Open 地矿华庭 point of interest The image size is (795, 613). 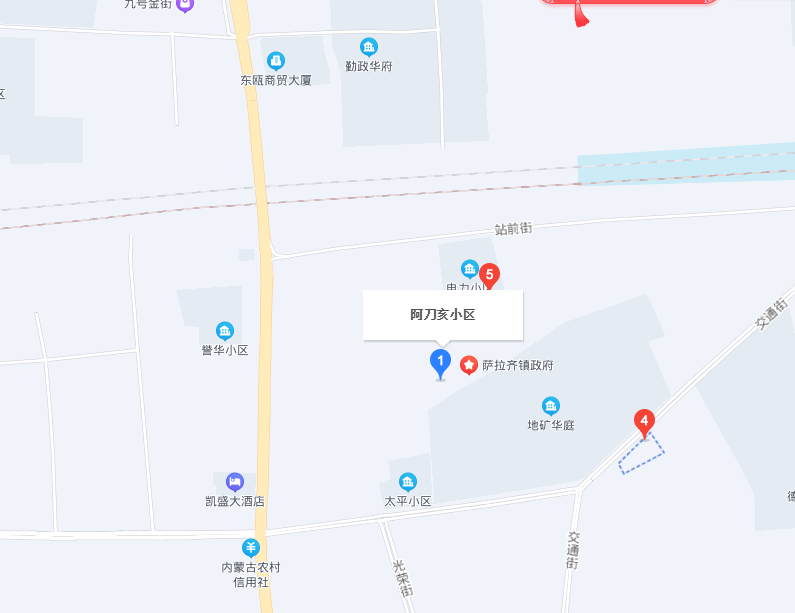(x=551, y=406)
